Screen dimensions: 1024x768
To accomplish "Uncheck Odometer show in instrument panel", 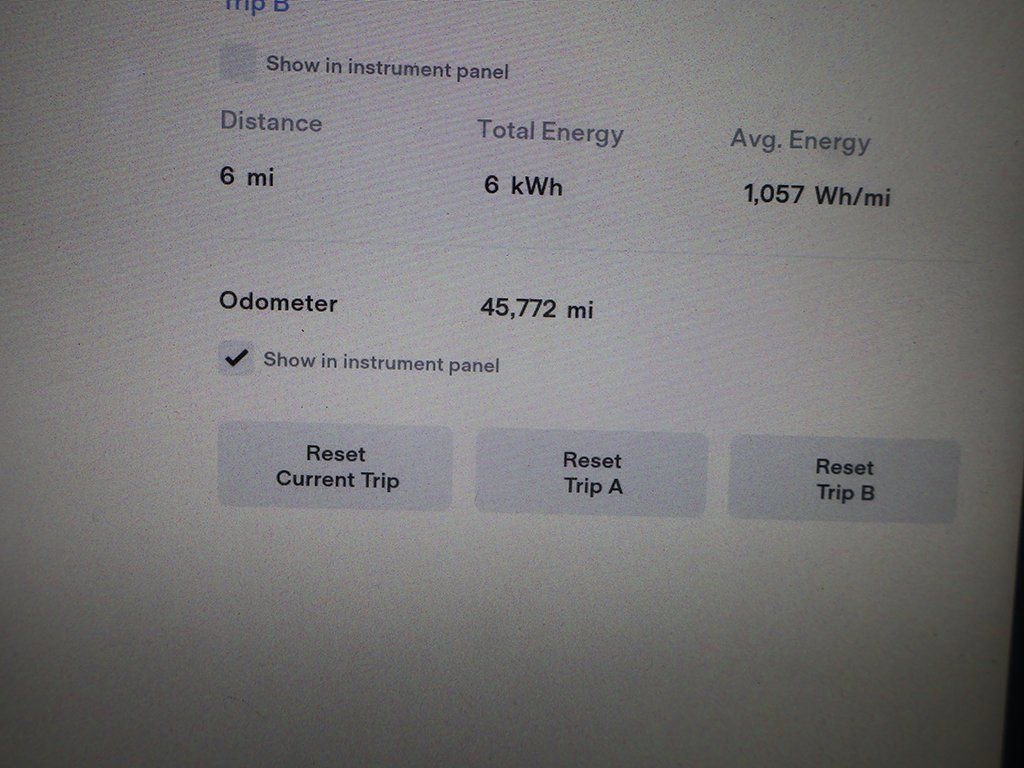I will click(x=236, y=358).
